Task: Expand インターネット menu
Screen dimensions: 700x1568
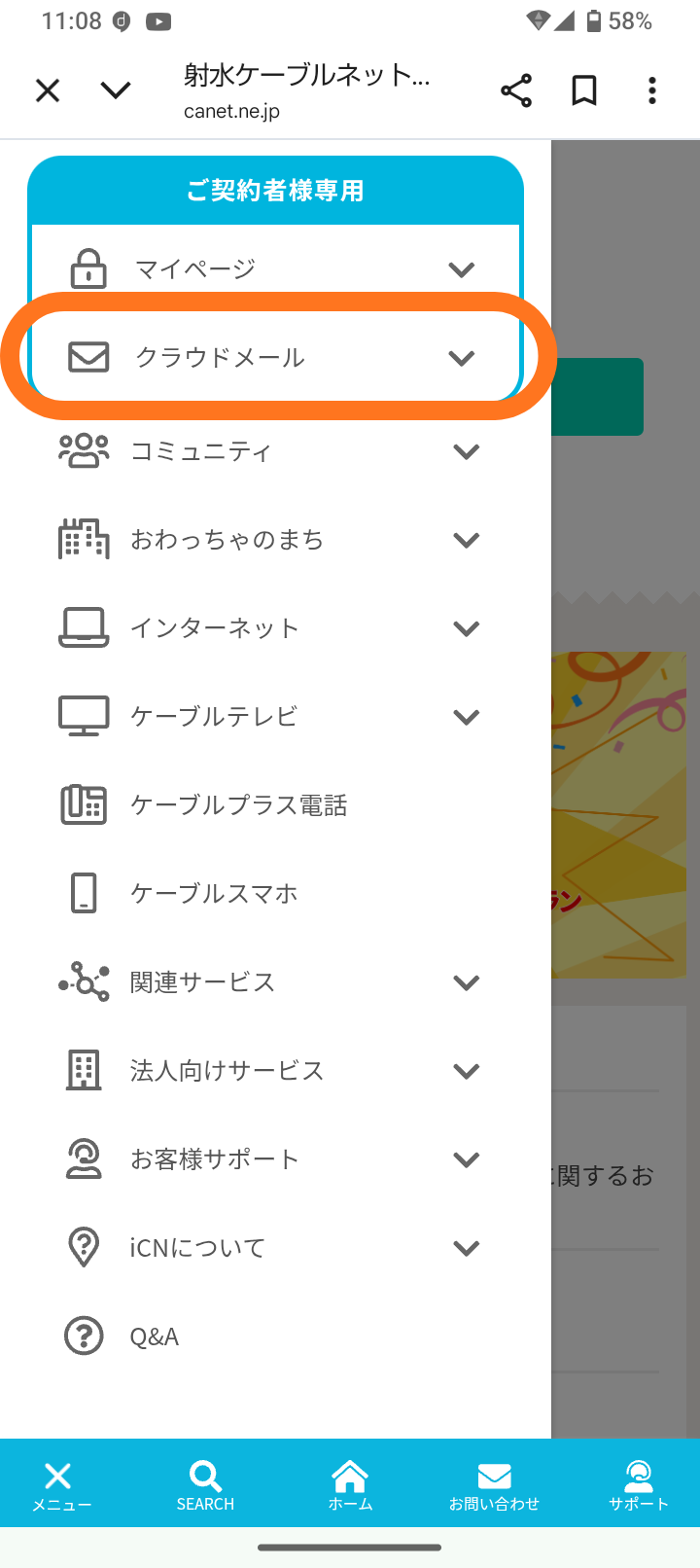Action: tap(467, 628)
